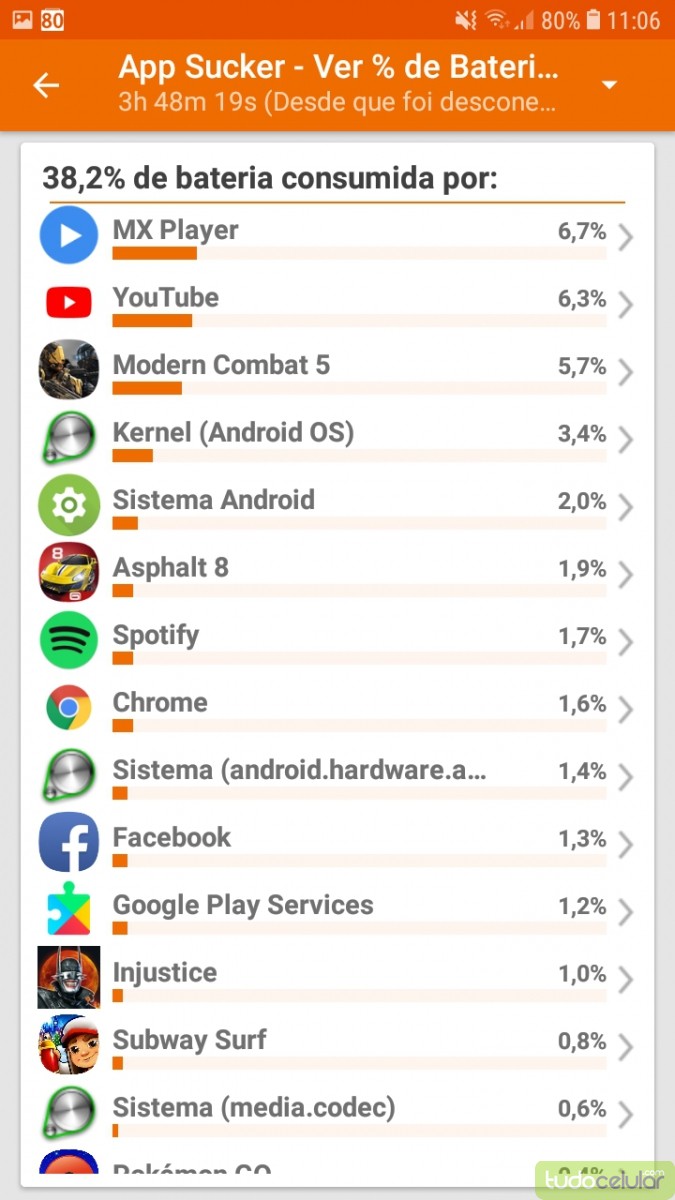Viewport: 675px width, 1200px height.
Task: Open the App Sucker title dropdown
Action: point(610,85)
